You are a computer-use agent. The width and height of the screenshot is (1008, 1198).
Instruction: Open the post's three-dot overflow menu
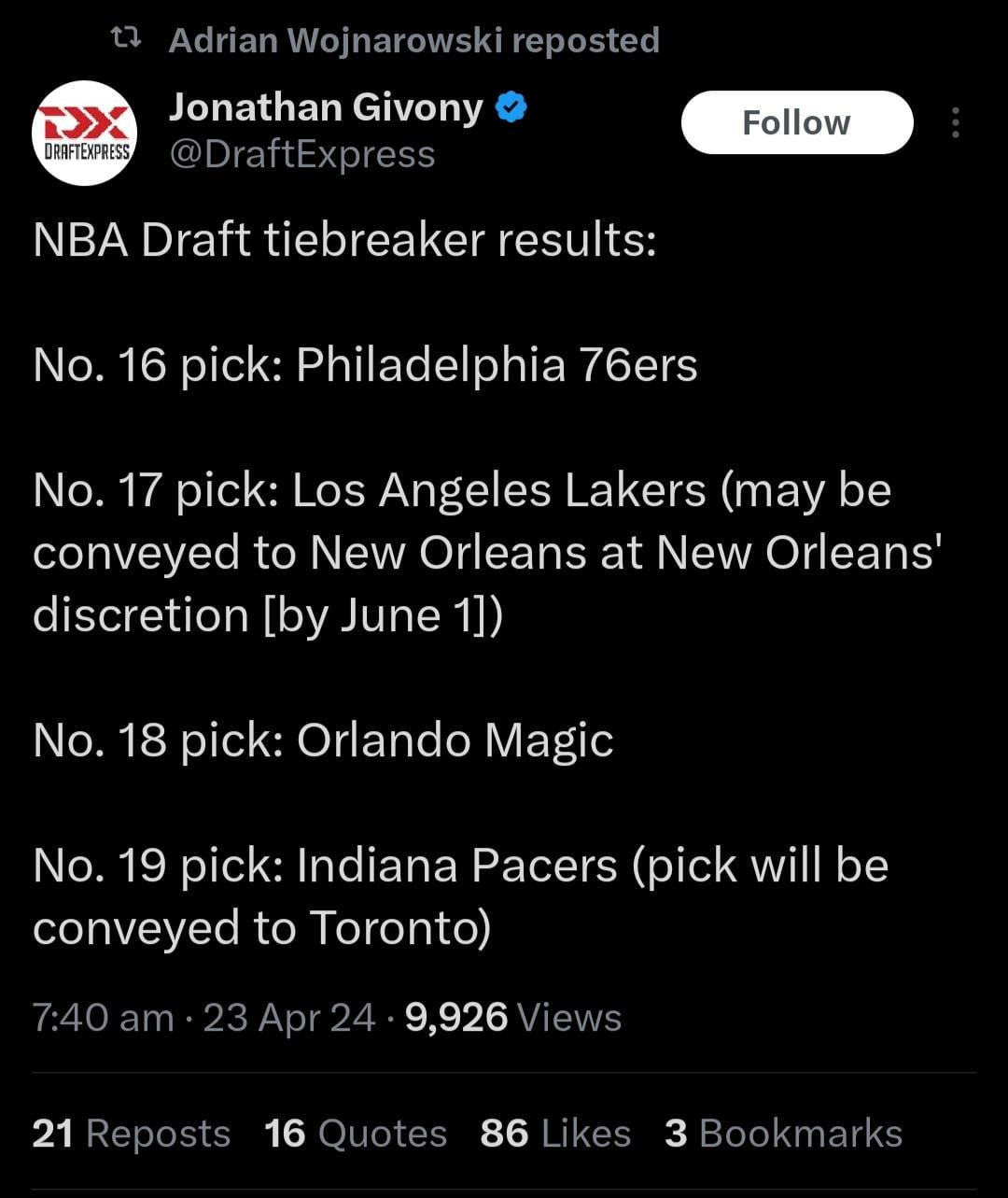coord(955,122)
